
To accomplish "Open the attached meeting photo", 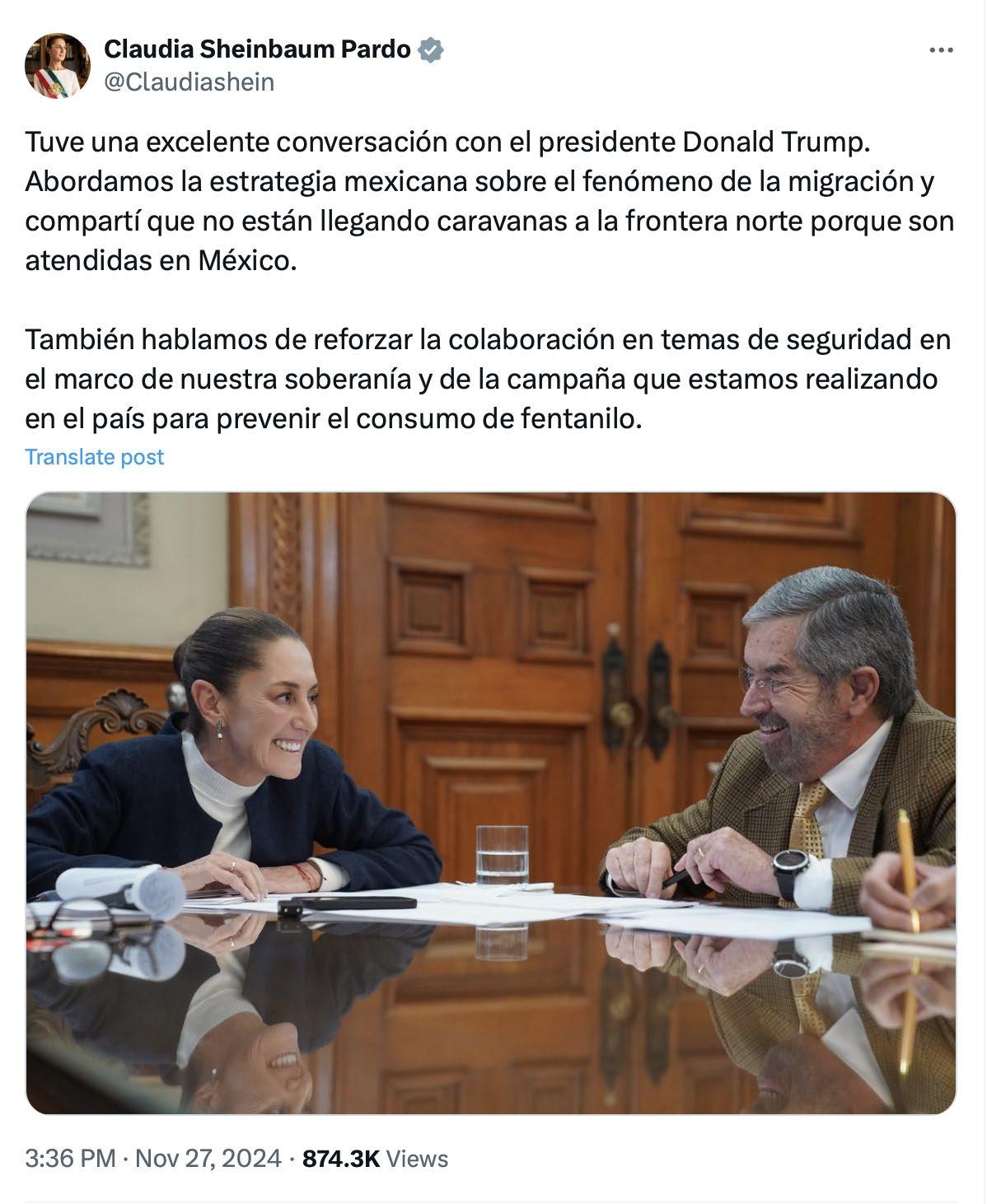I will [491, 803].
